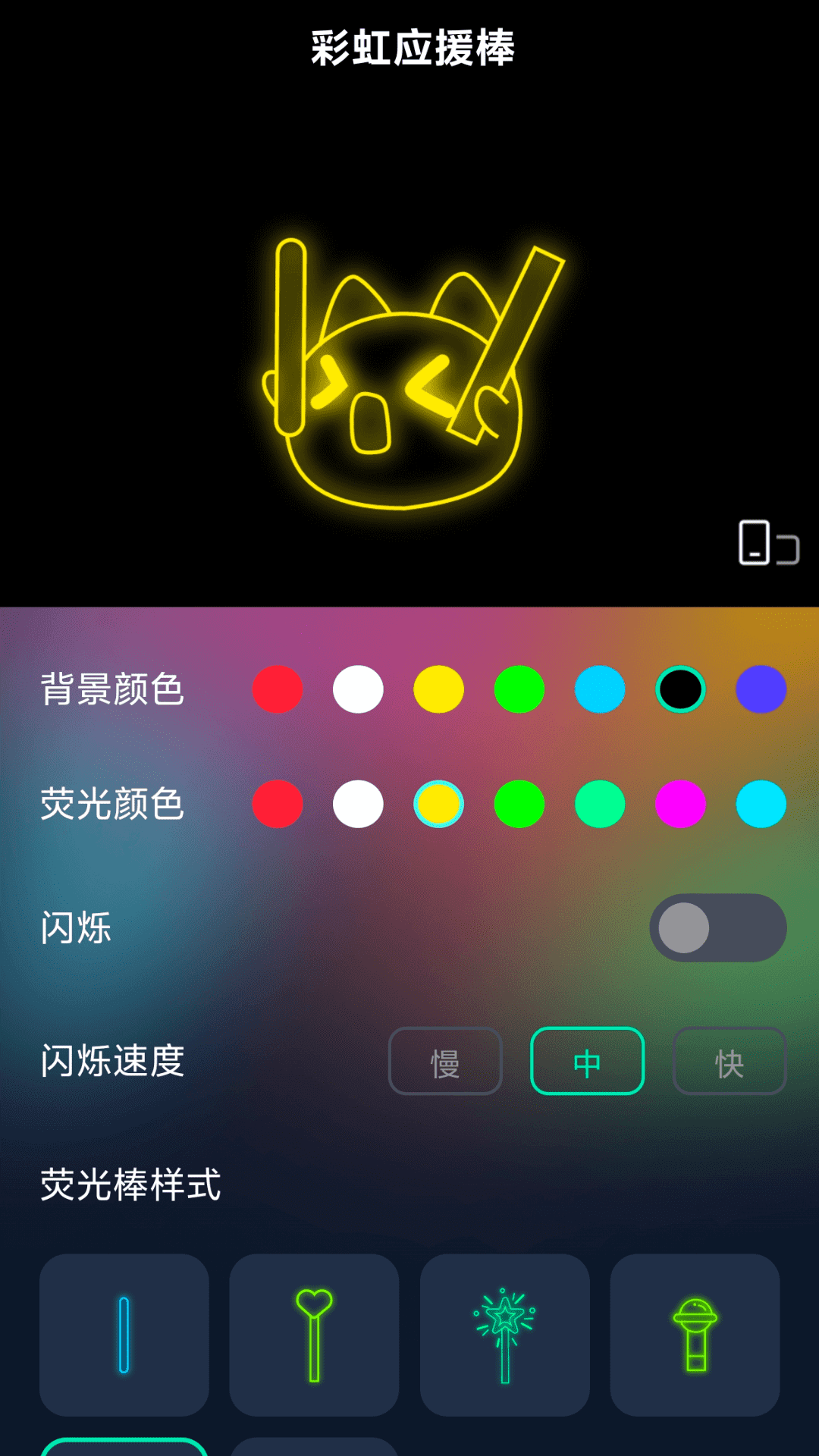Image resolution: width=819 pixels, height=1456 pixels.
Task: Choose cyan as the fluorescent color
Action: click(x=760, y=805)
